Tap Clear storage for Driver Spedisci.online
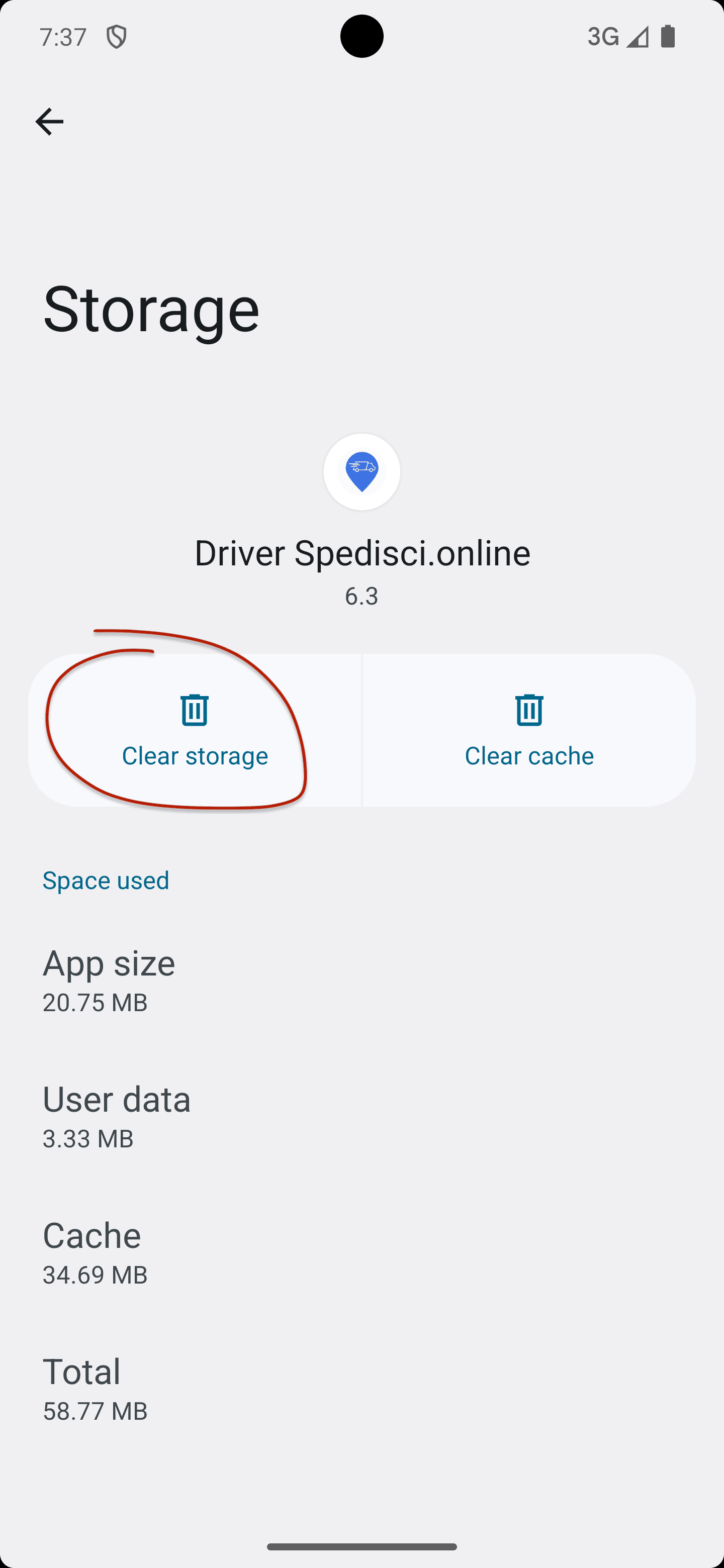Image resolution: width=724 pixels, height=1568 pixels. click(x=195, y=730)
